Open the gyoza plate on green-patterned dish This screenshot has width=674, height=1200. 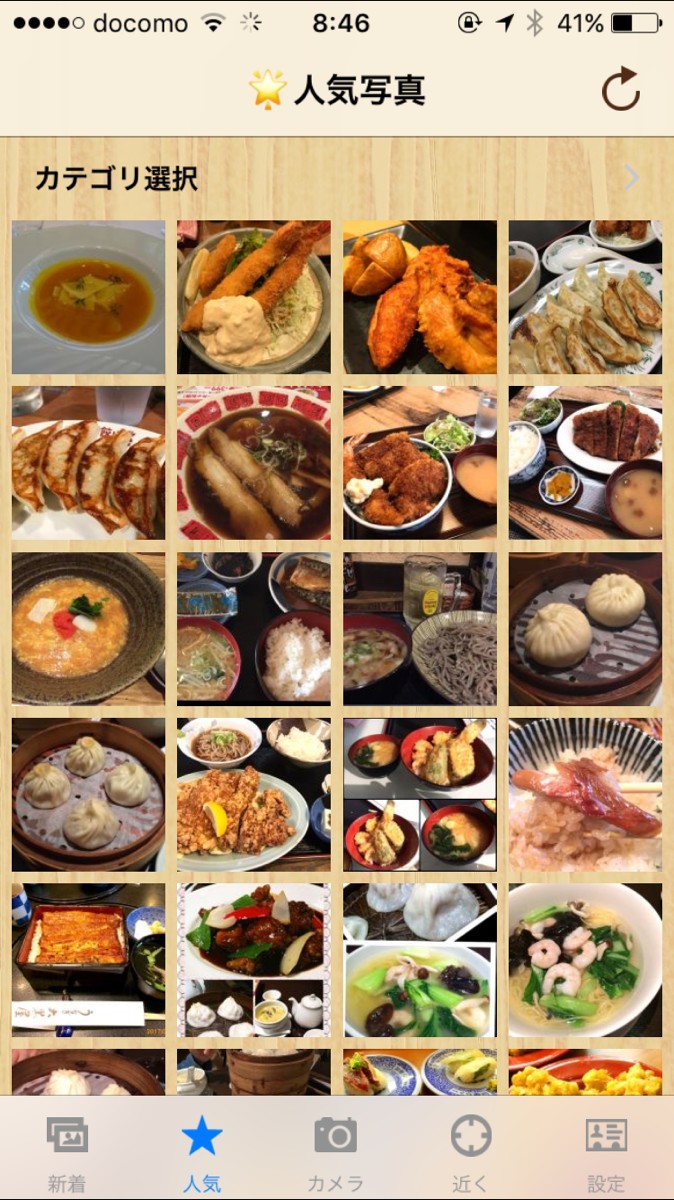pos(585,297)
